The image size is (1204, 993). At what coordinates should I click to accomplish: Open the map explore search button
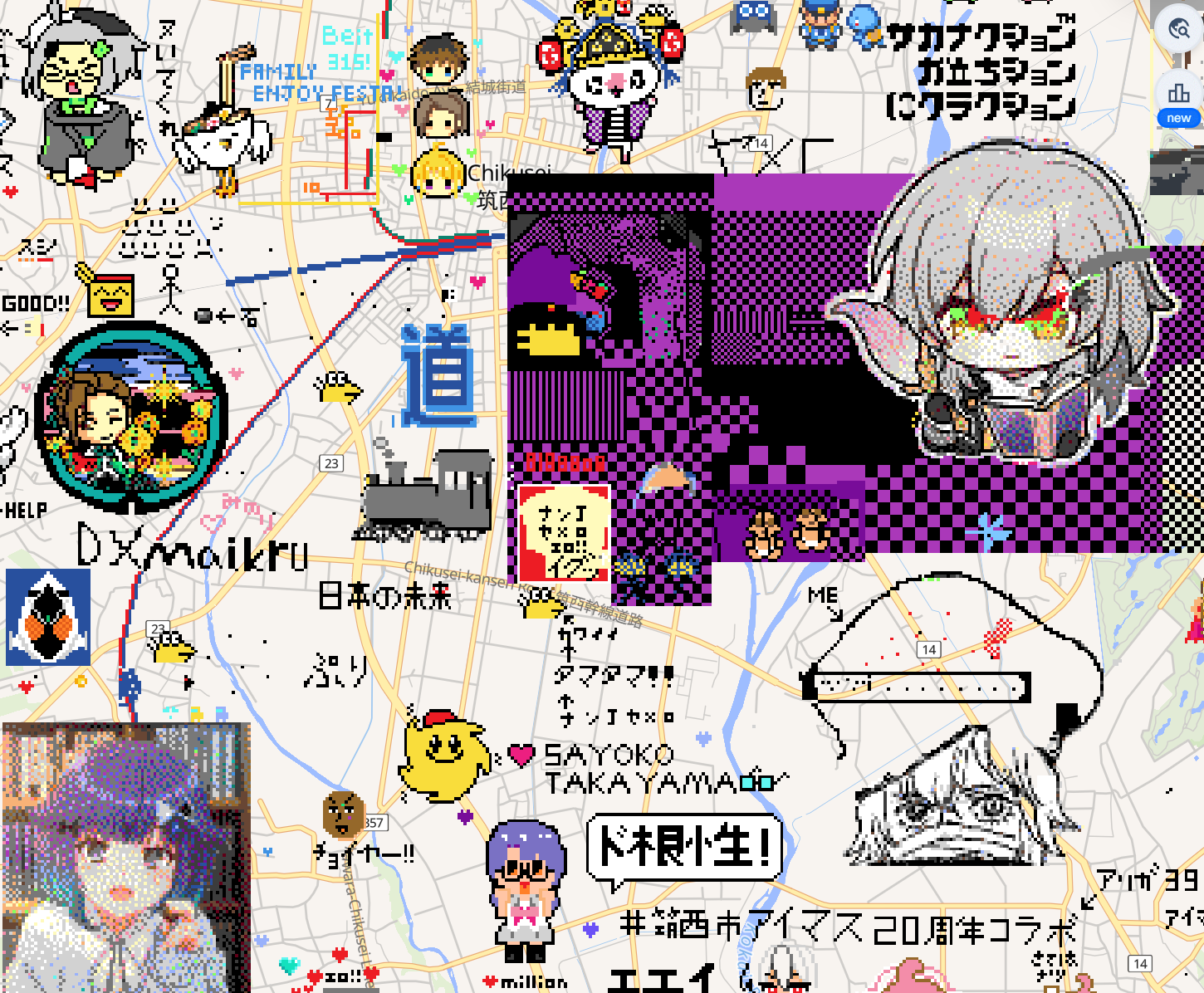click(1178, 29)
